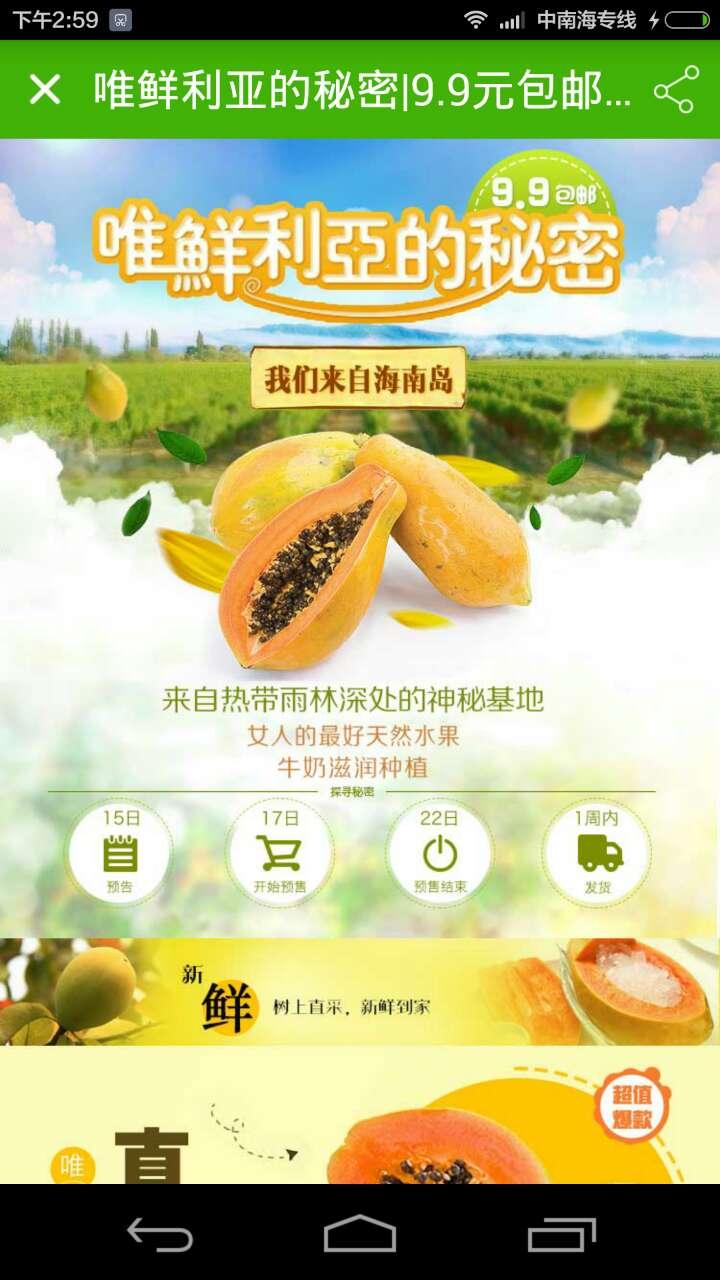This screenshot has height=1280, width=720.
Task: Go back using system navigation
Action: pyautogui.click(x=160, y=1234)
